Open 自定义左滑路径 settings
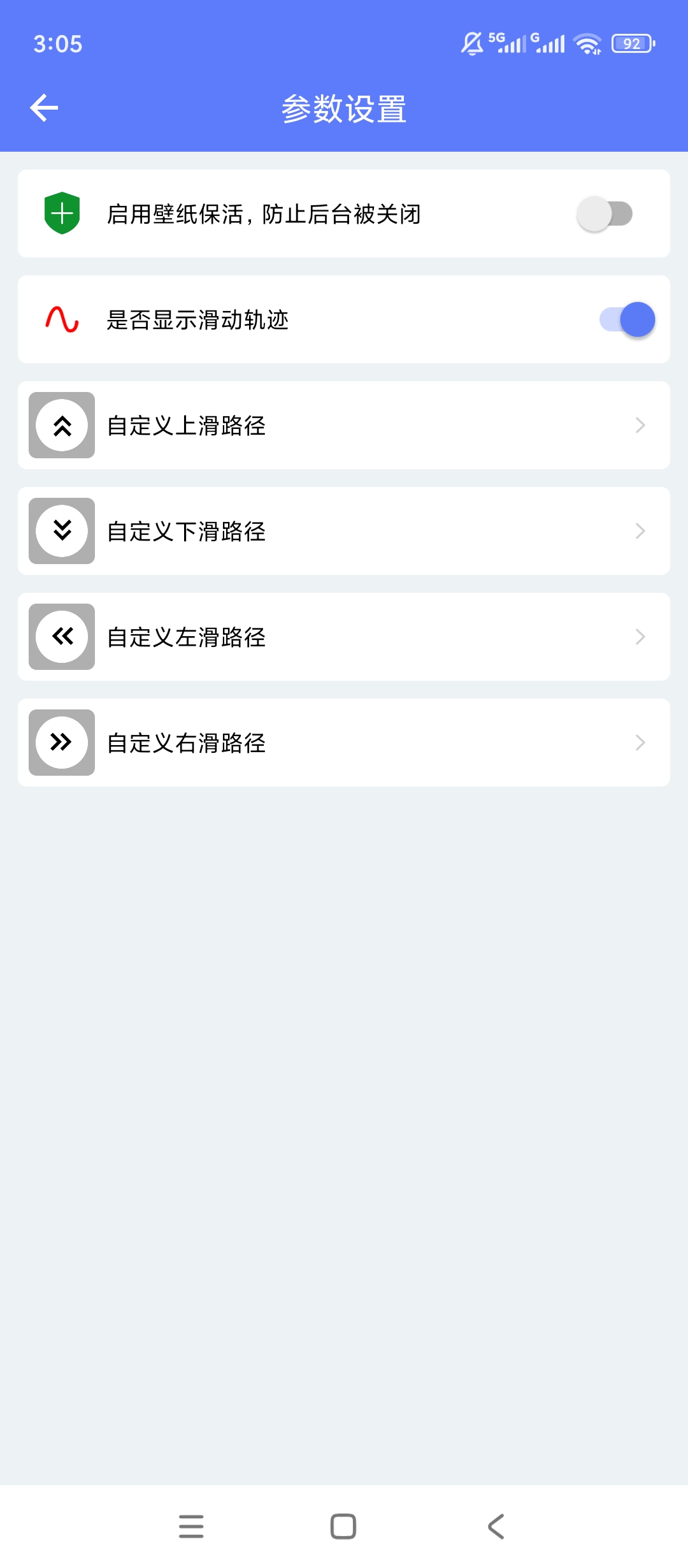The width and height of the screenshot is (688, 1568). tap(344, 637)
